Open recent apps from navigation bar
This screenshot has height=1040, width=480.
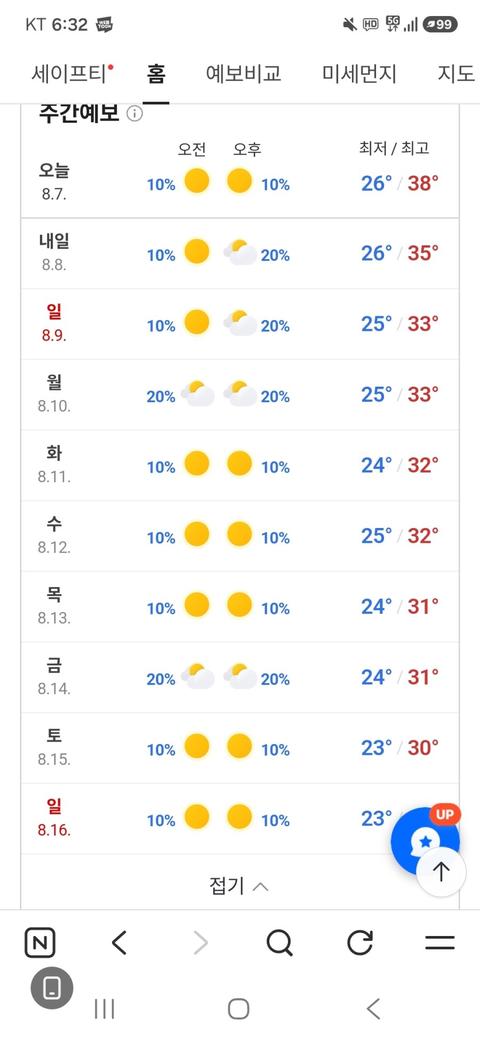coord(104,1009)
